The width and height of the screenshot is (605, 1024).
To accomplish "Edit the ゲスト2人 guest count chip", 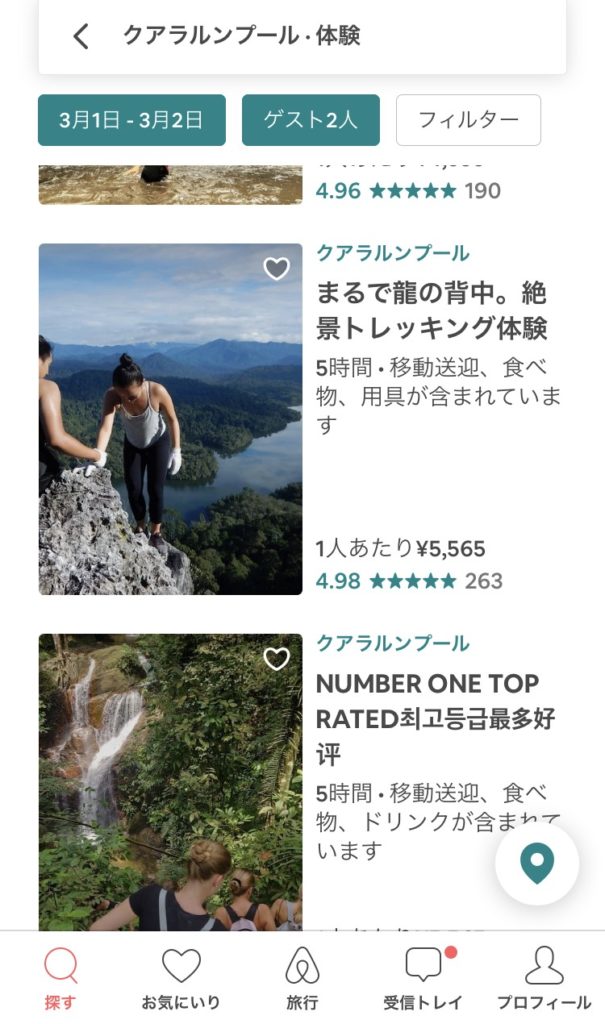I will click(x=311, y=120).
